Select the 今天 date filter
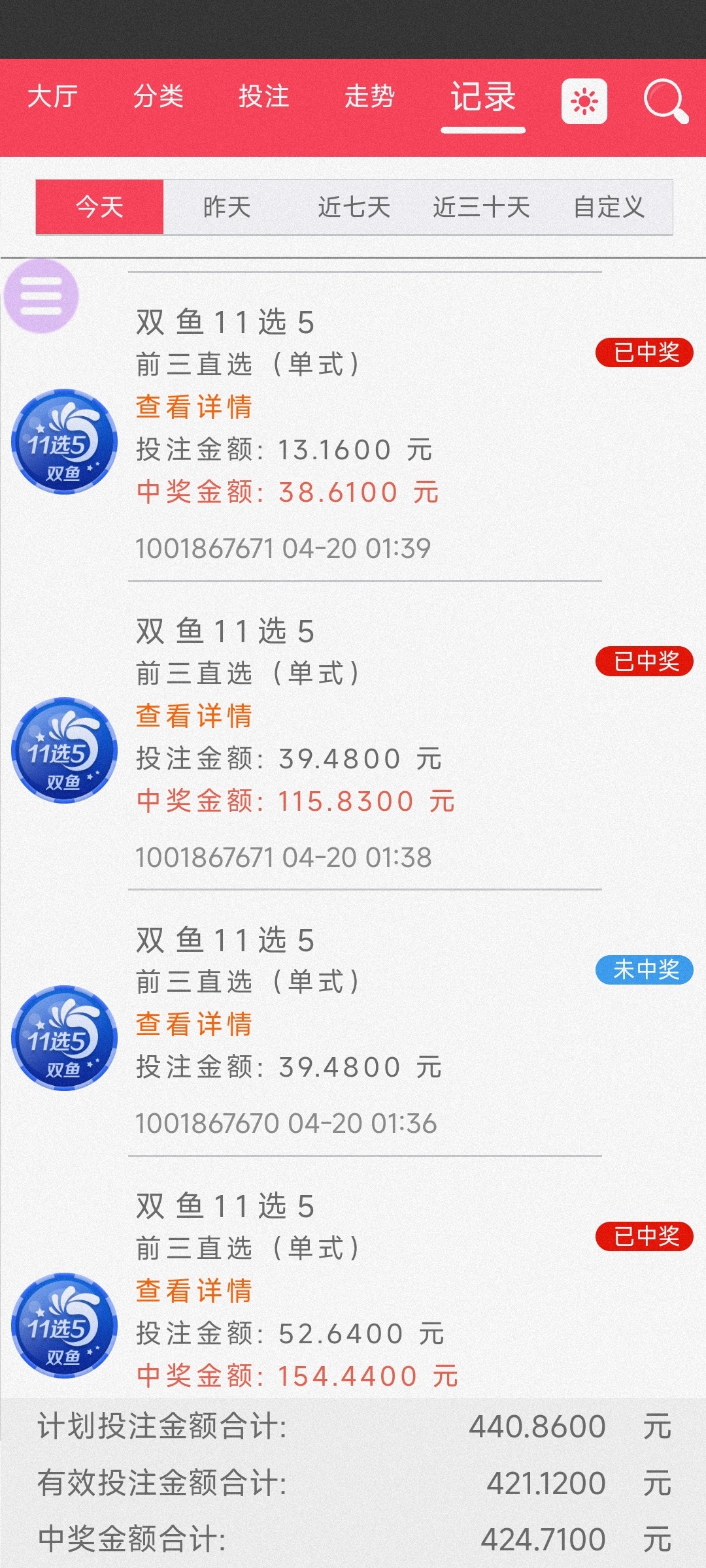Image resolution: width=706 pixels, height=1568 pixels. click(99, 207)
